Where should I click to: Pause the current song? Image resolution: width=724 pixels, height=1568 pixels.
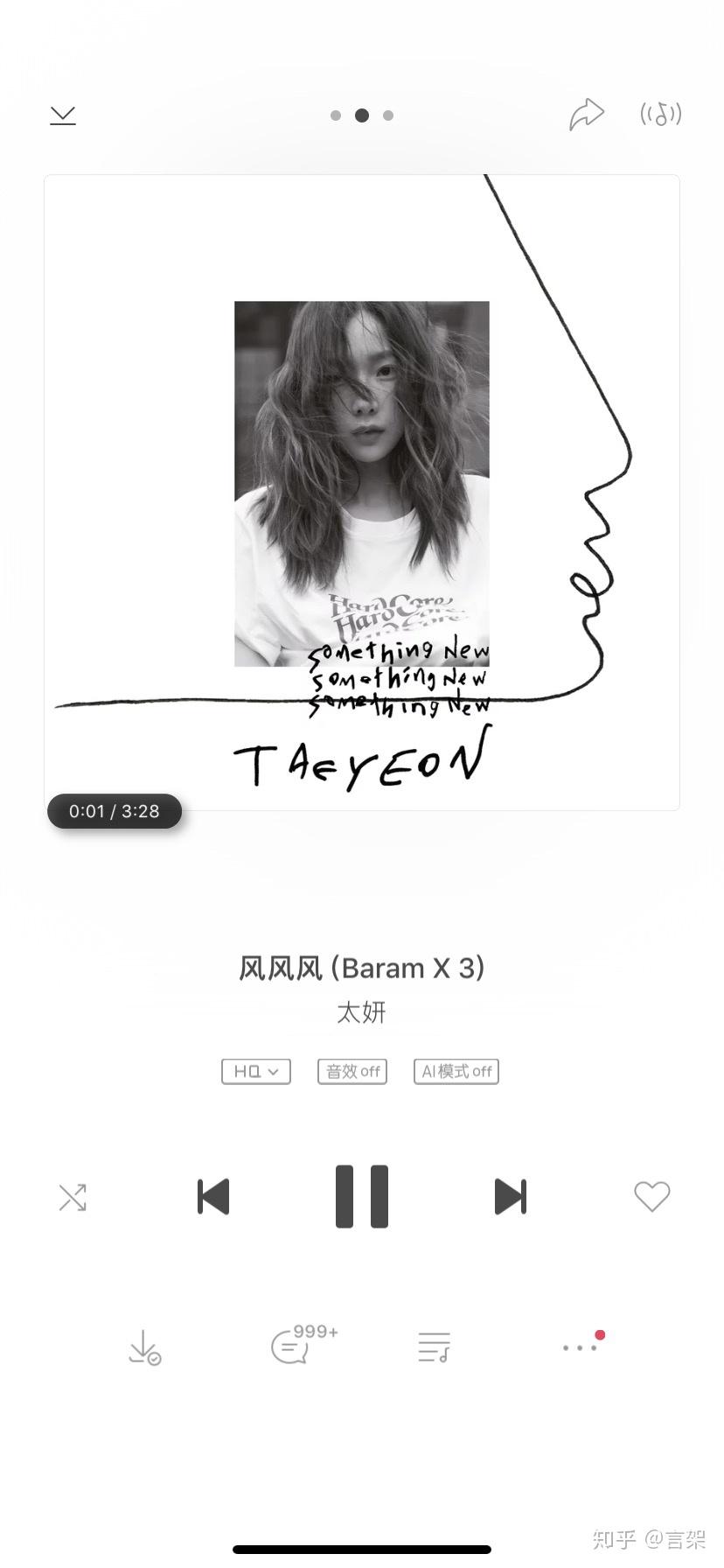[x=362, y=1196]
